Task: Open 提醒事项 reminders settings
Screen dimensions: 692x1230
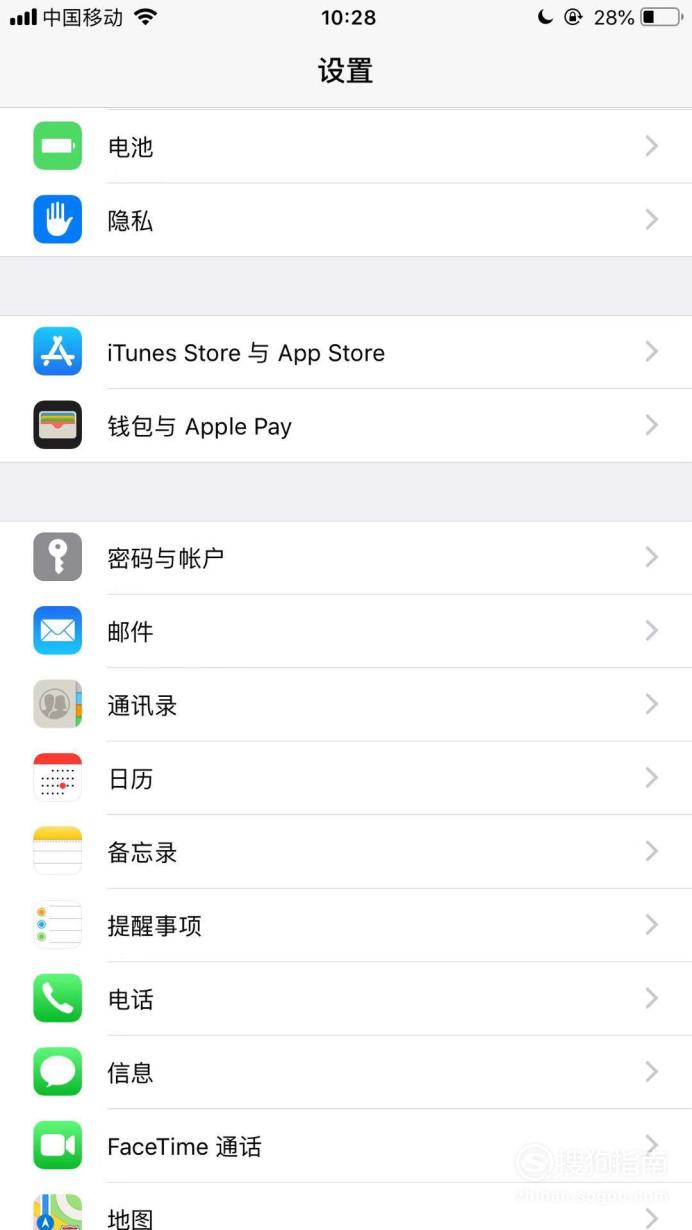Action: click(346, 925)
